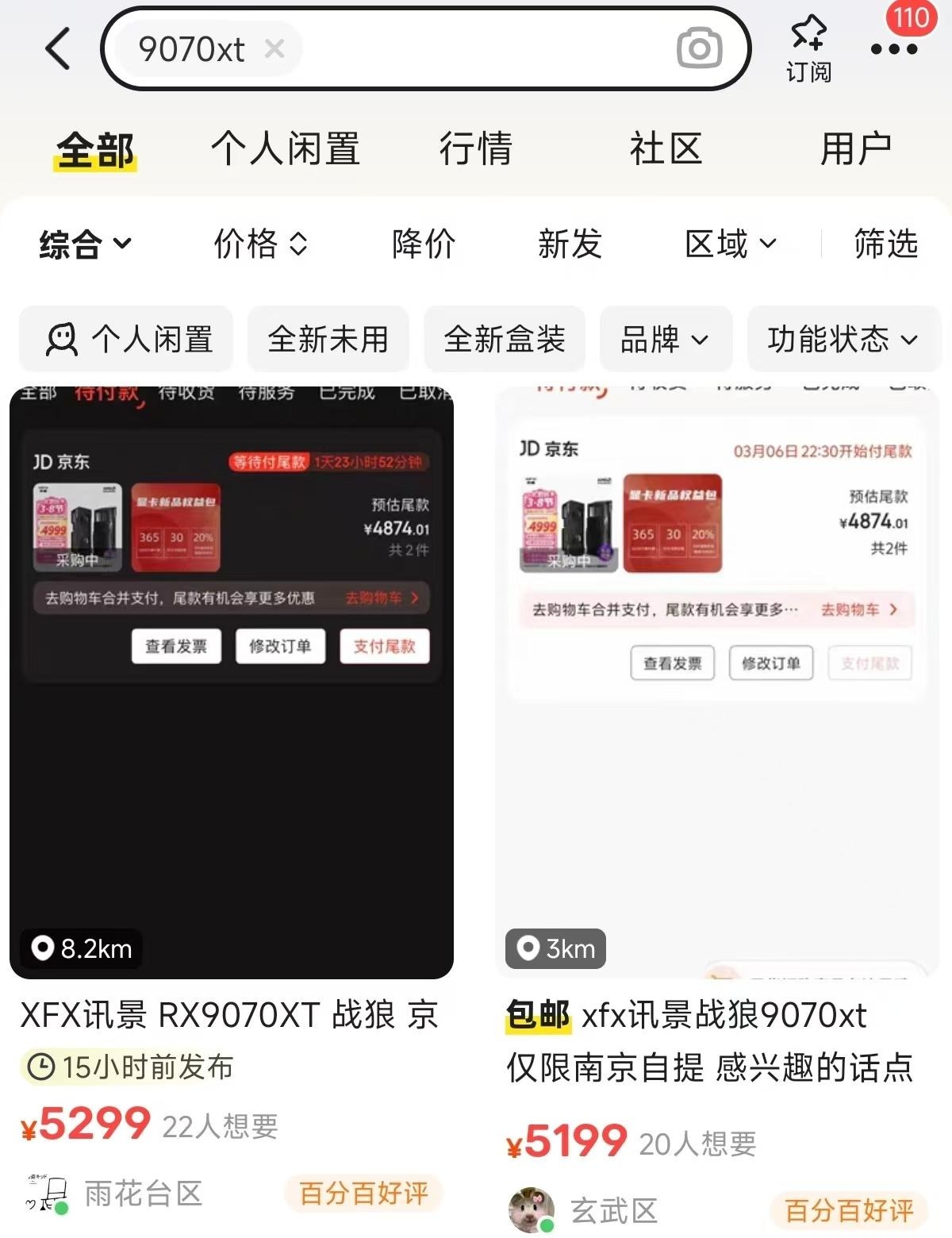The height and width of the screenshot is (1238, 952).
Task: Show results under 用户 tab
Action: pos(855,148)
